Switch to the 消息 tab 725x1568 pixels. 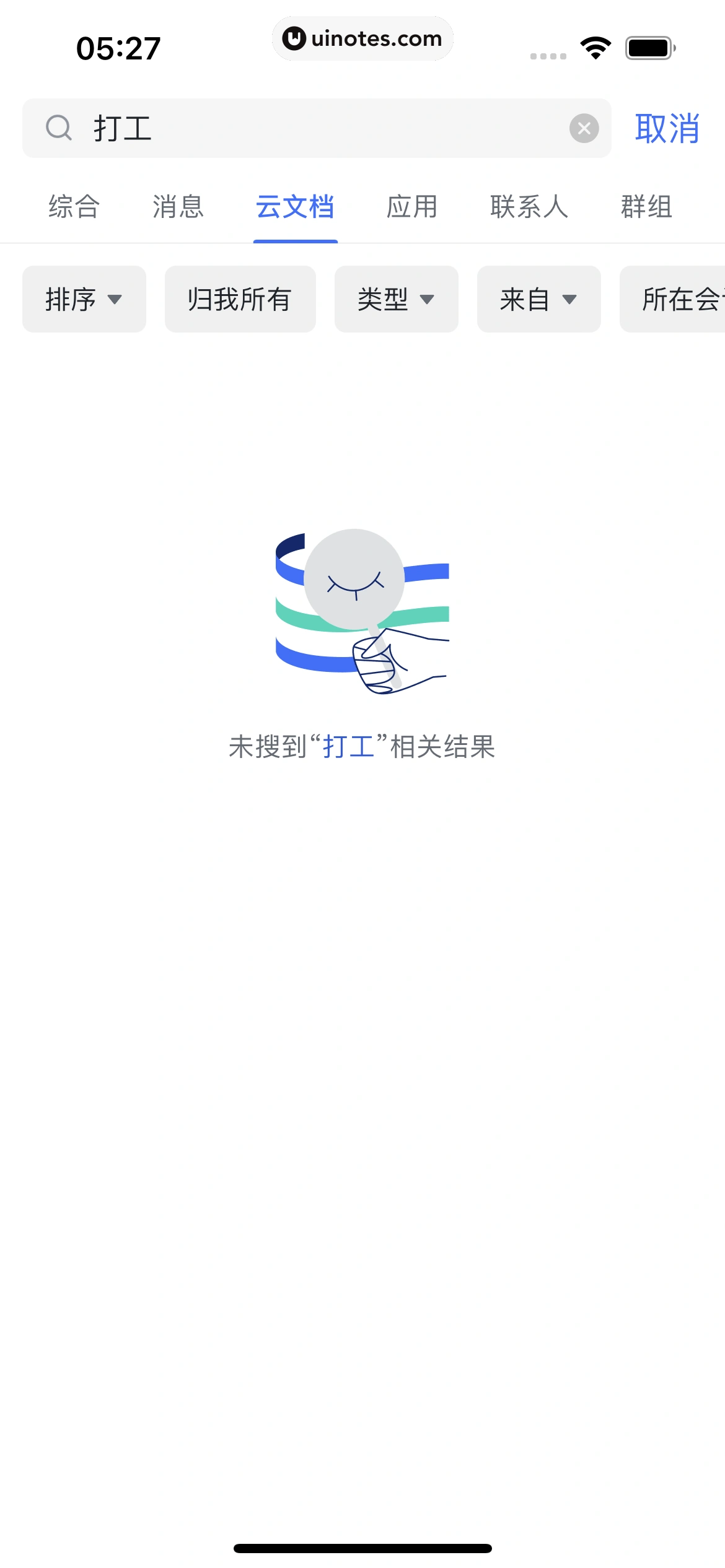pos(178,207)
